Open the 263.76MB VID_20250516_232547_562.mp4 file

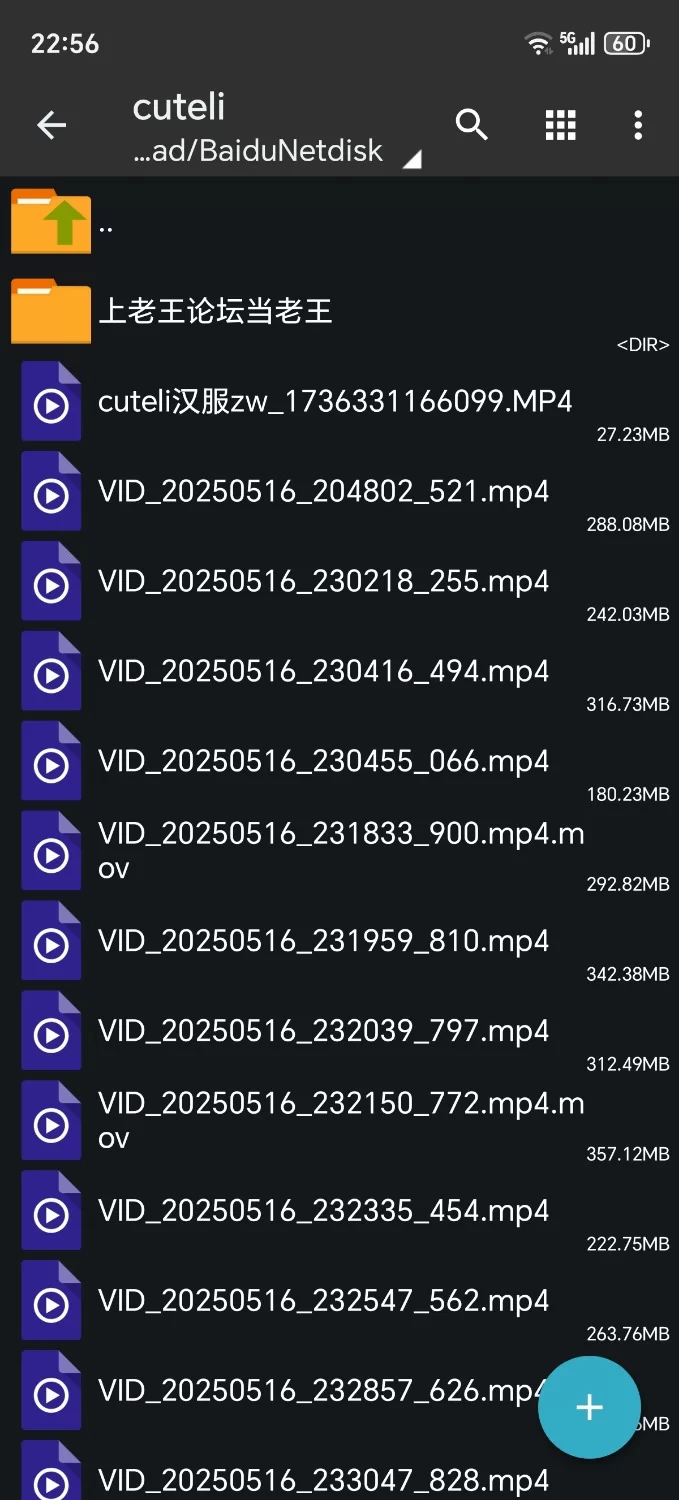point(323,1303)
